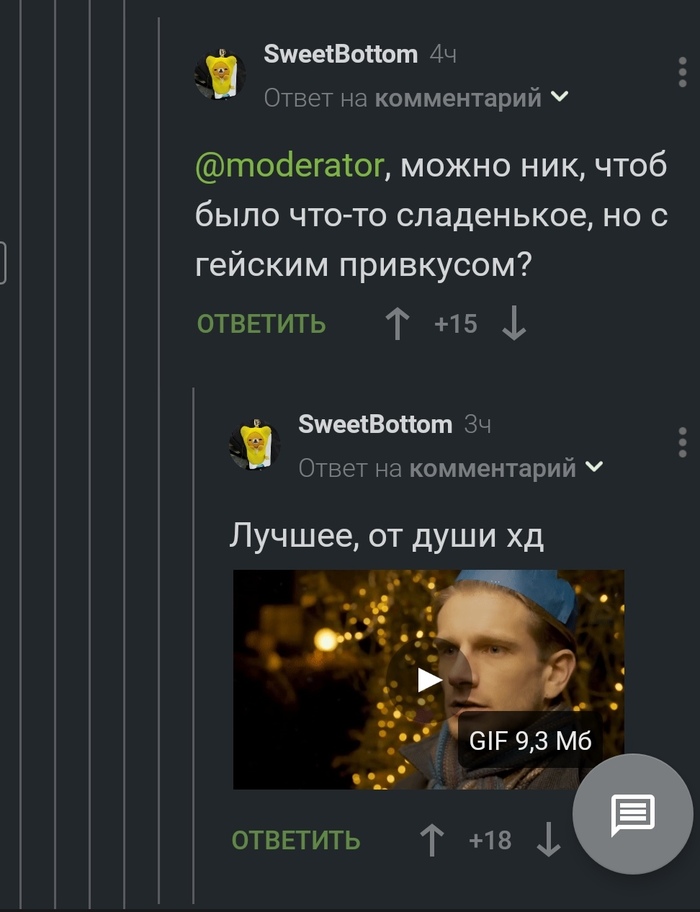The height and width of the screenshot is (912, 700).
Task: Open SweetBottom profile from the 3ч comment
Action: (x=375, y=424)
